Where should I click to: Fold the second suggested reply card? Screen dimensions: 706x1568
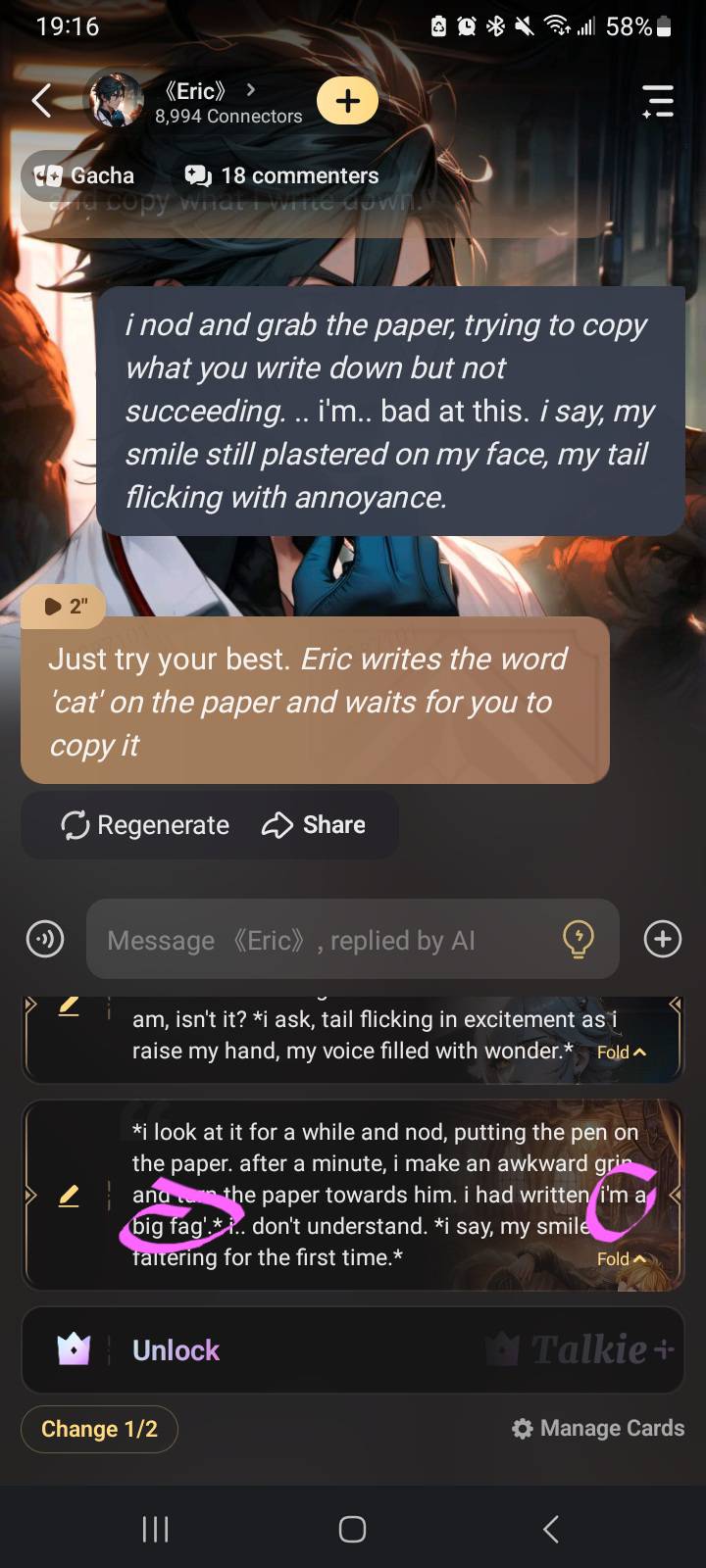click(x=621, y=1259)
